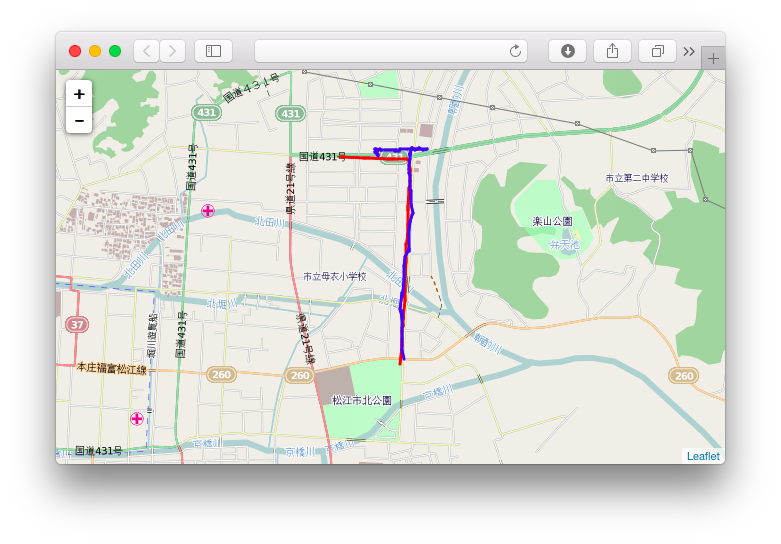The image size is (781, 544).
Task: Go back to the previous page
Action: pos(146,51)
